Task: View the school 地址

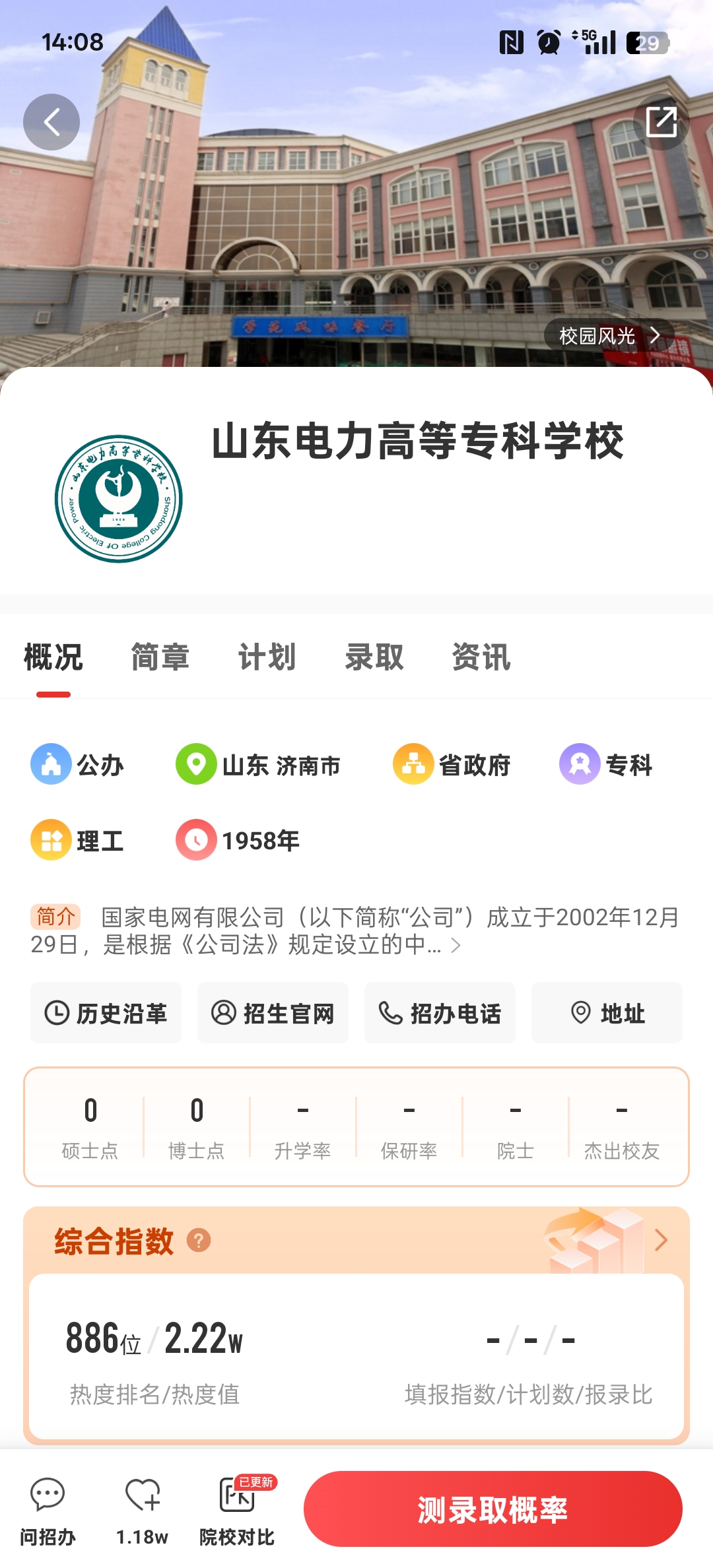Action: [x=607, y=1013]
